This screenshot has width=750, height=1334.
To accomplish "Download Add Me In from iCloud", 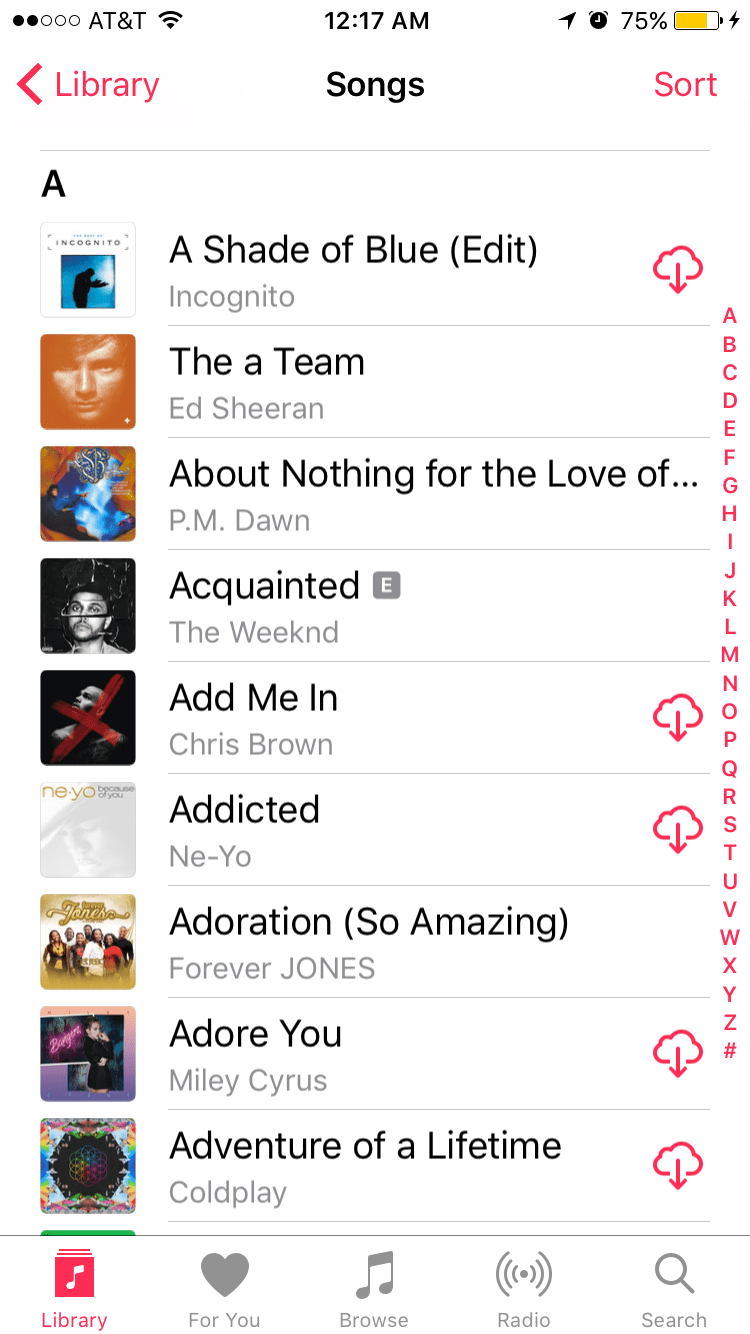I will (x=677, y=718).
